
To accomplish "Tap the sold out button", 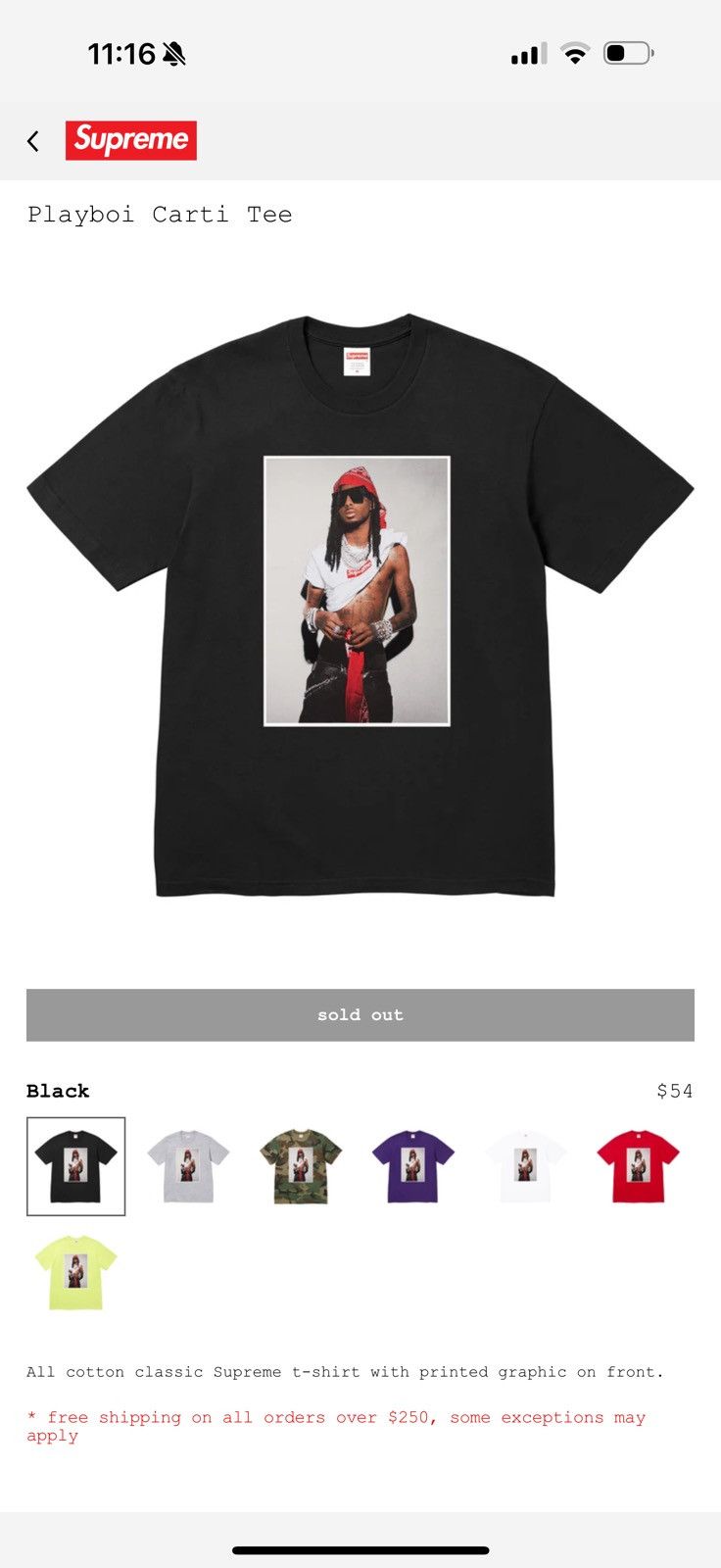I will coord(360,1014).
